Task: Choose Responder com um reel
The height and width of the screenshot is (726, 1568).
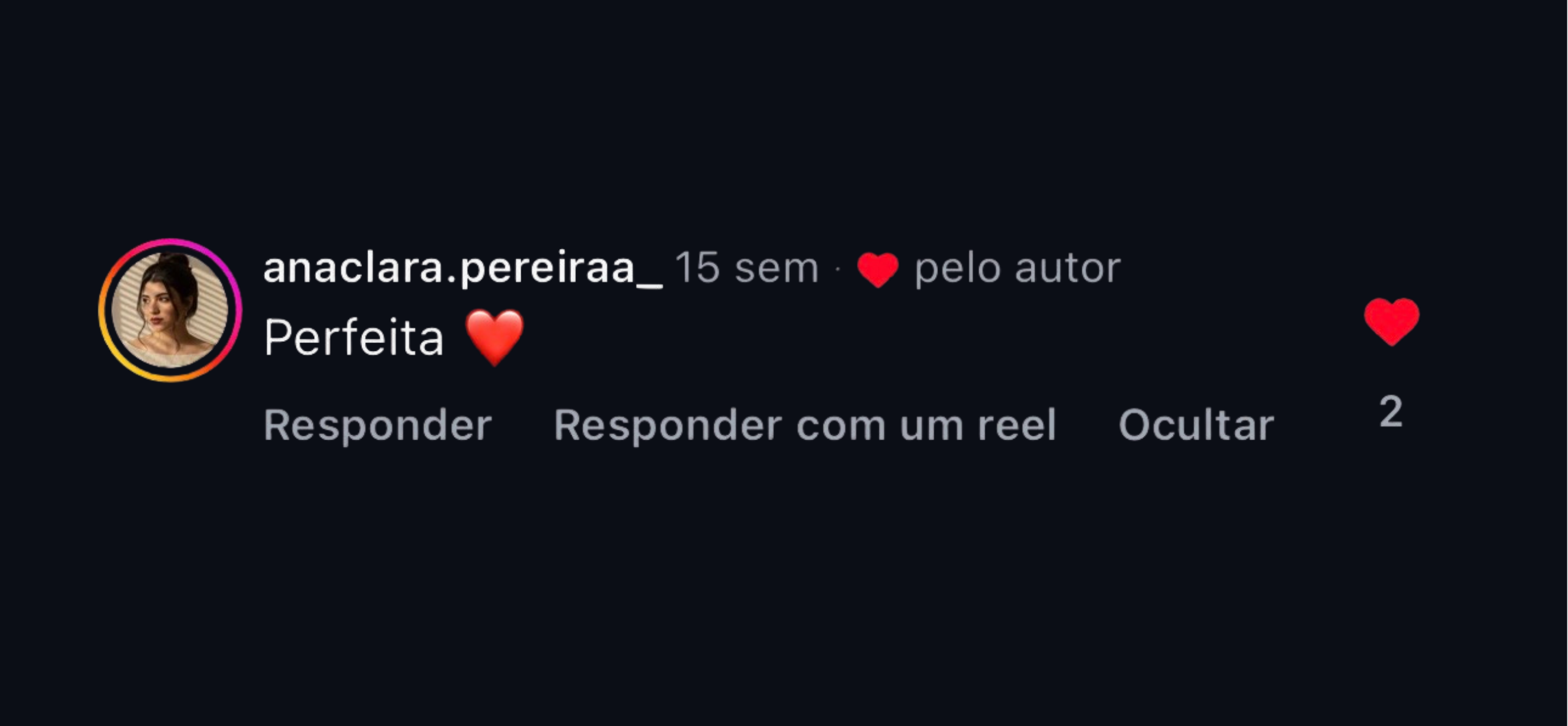Action: (805, 425)
